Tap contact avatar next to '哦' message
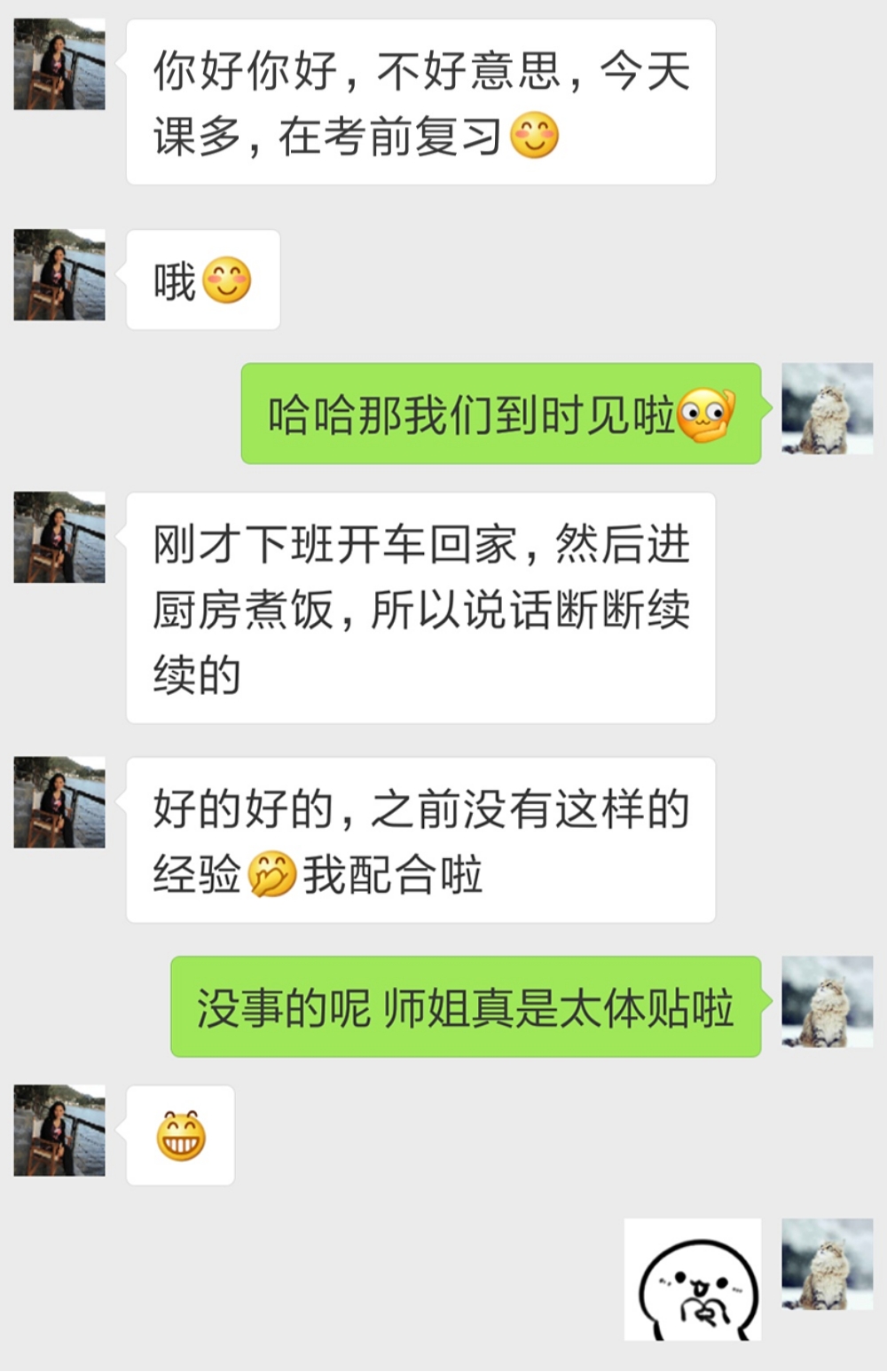 click(59, 274)
